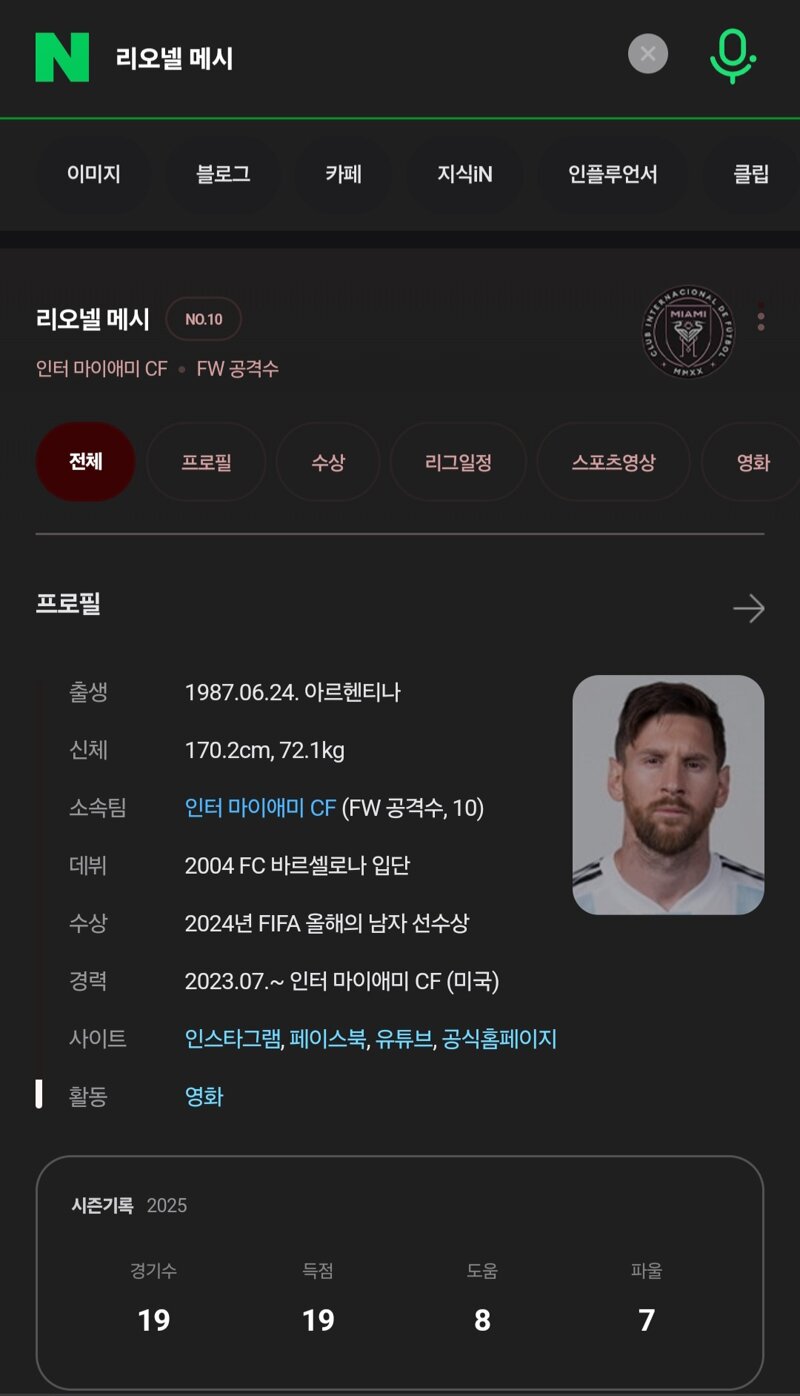Start voice search with the microphone
The width and height of the screenshot is (800, 1396).
click(733, 55)
